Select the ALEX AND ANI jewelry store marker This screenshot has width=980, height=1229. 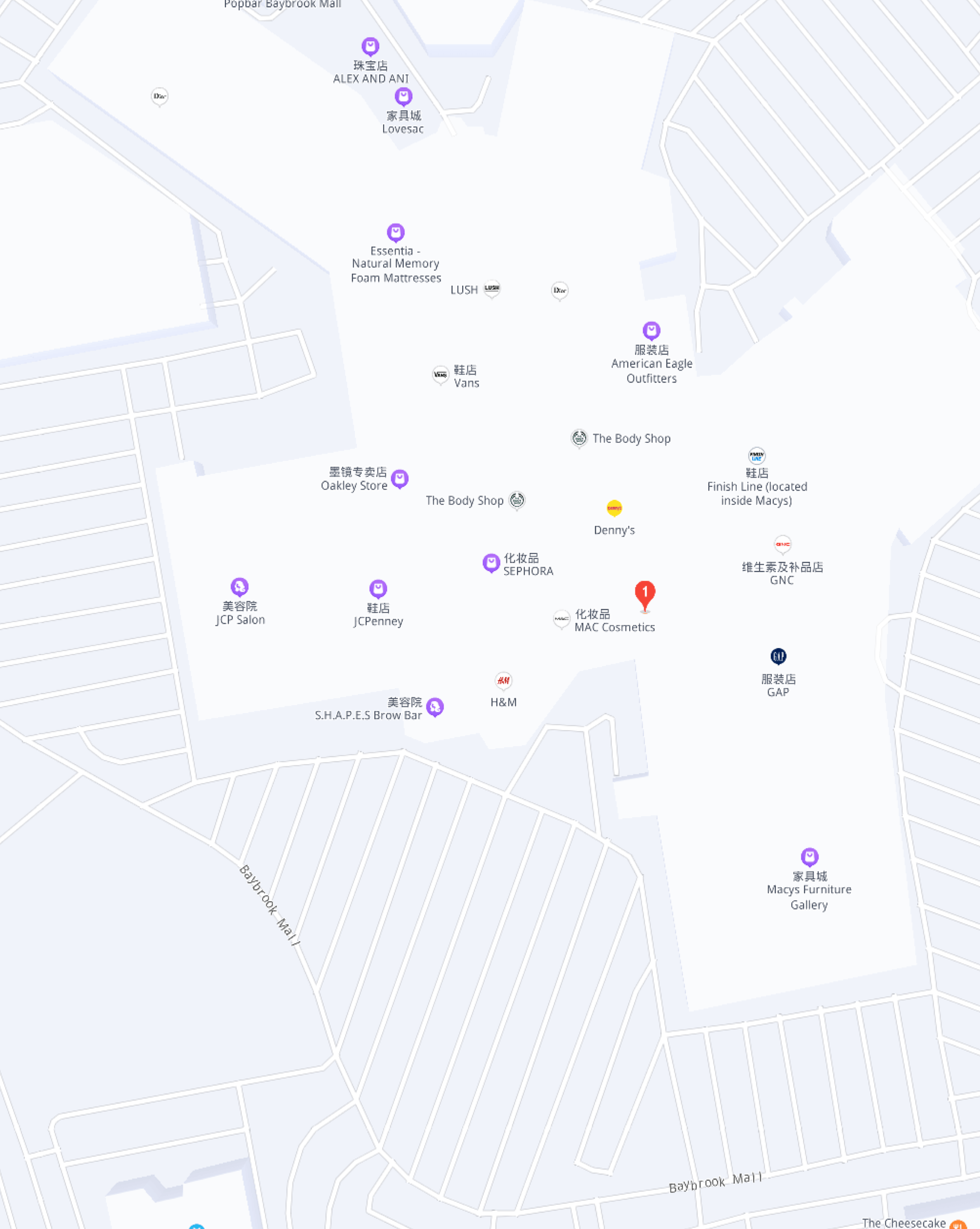pyautogui.click(x=371, y=46)
